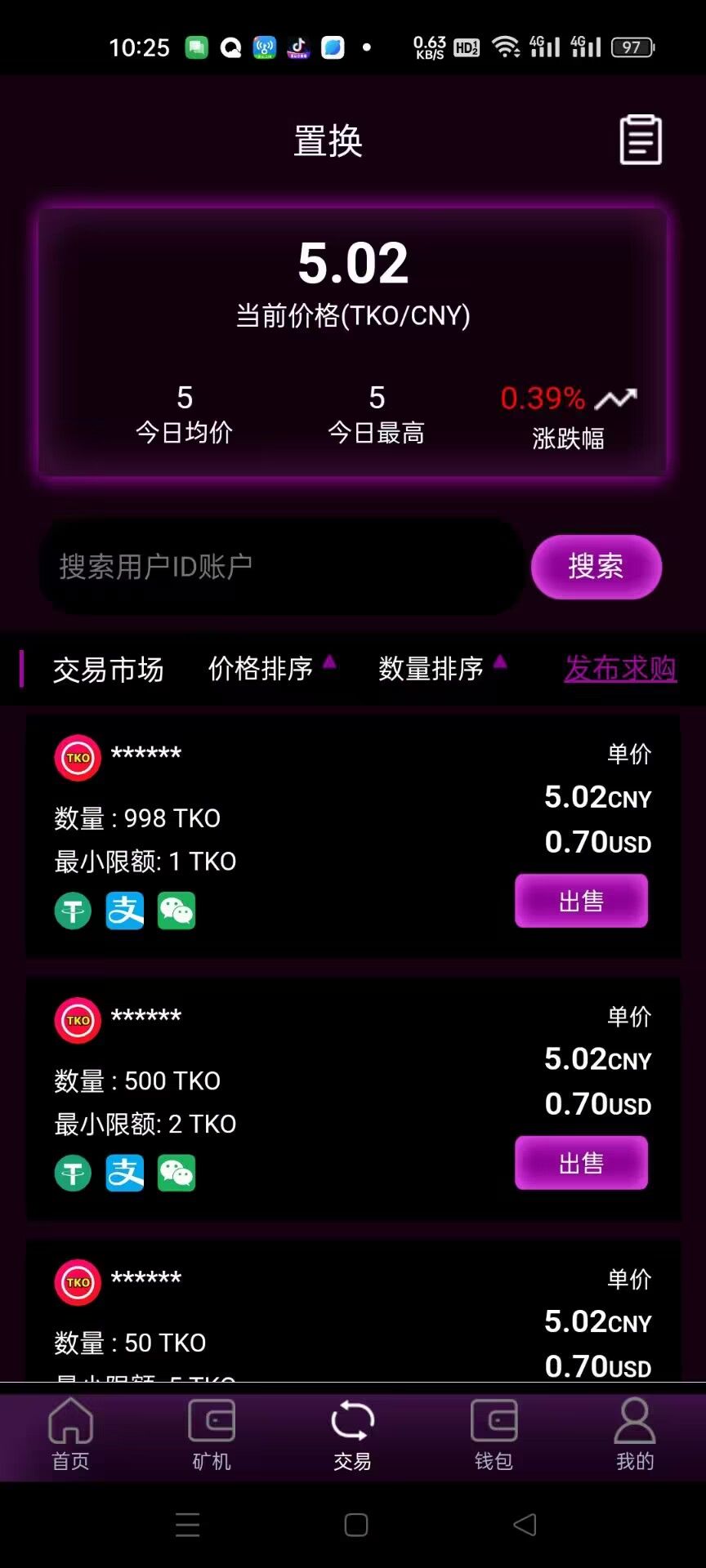Tap 出售 on the 500 TKO listing
The height and width of the screenshot is (1568, 706).
click(581, 1163)
